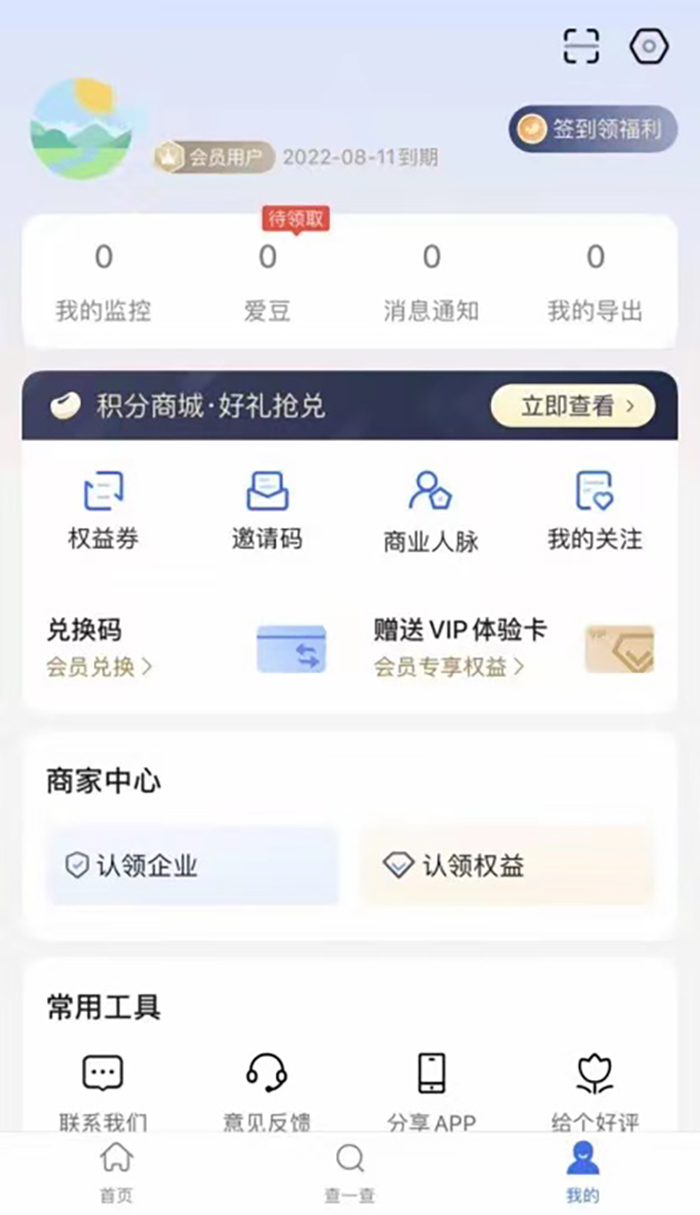Tap 立即查看 on the 积分商城 banner
This screenshot has width=700, height=1215.
pos(572,406)
